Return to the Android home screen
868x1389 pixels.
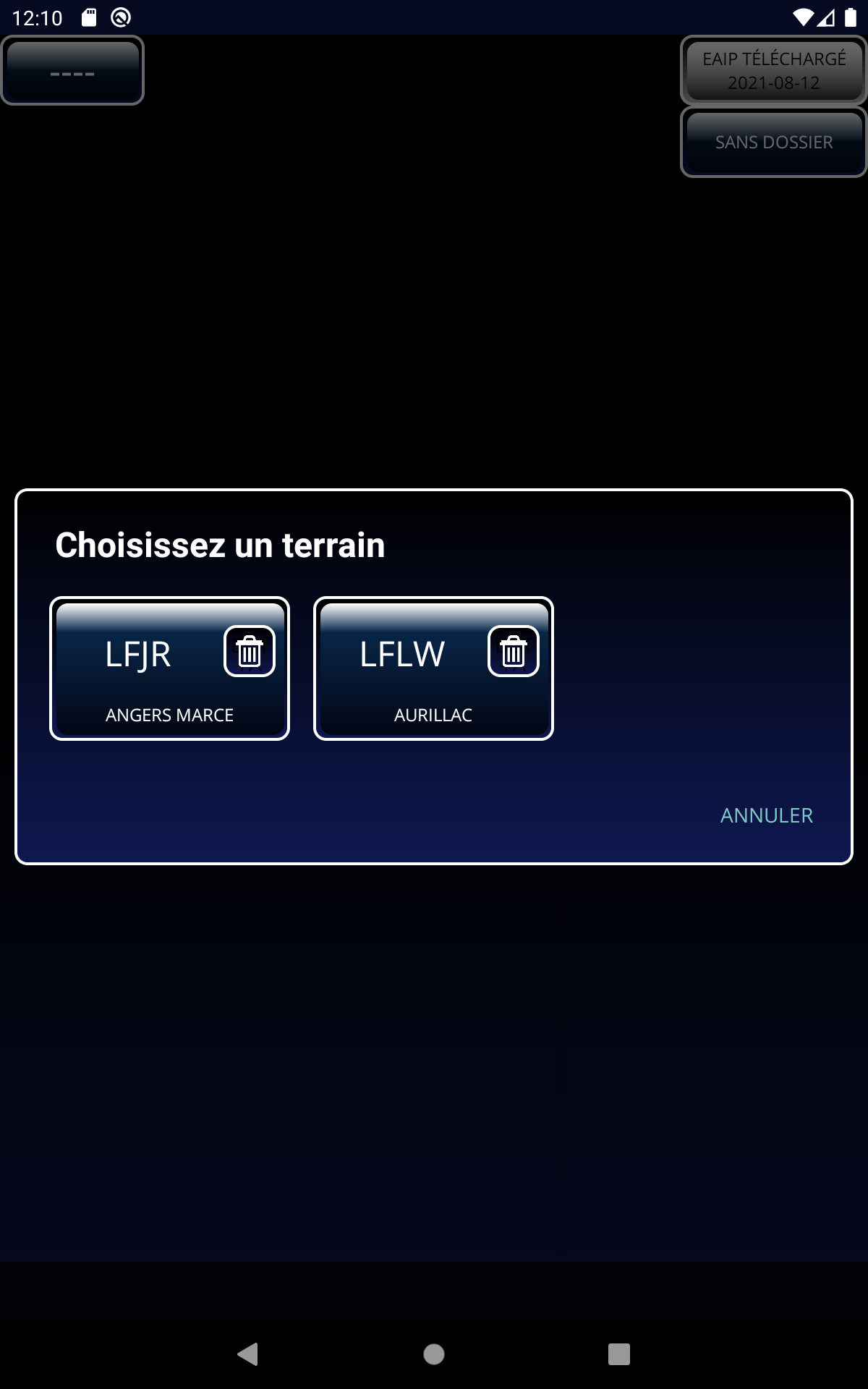click(x=434, y=1354)
